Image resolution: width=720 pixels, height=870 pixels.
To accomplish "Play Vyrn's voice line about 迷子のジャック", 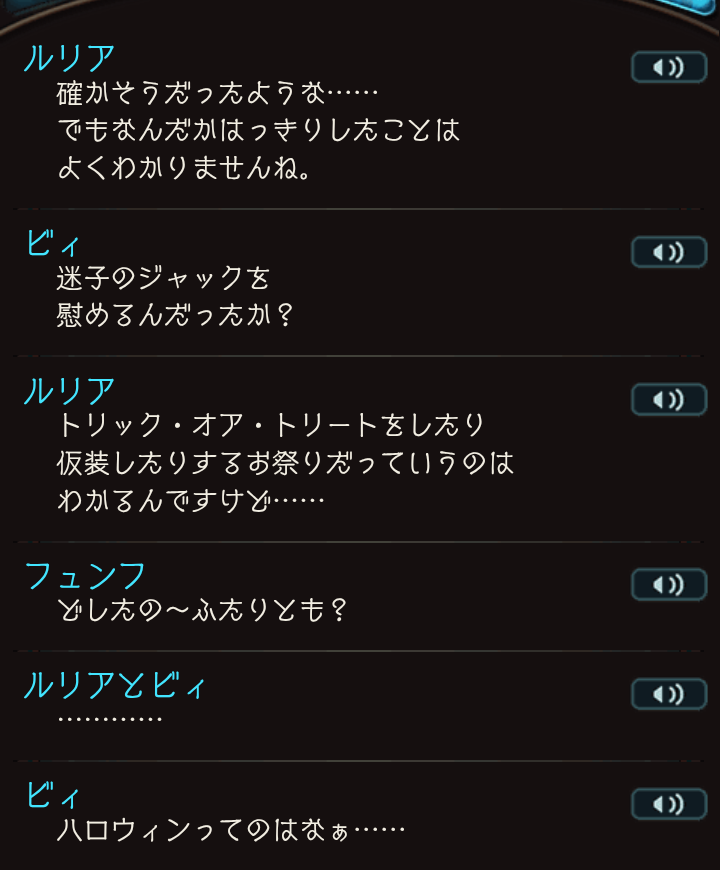I will tap(668, 252).
